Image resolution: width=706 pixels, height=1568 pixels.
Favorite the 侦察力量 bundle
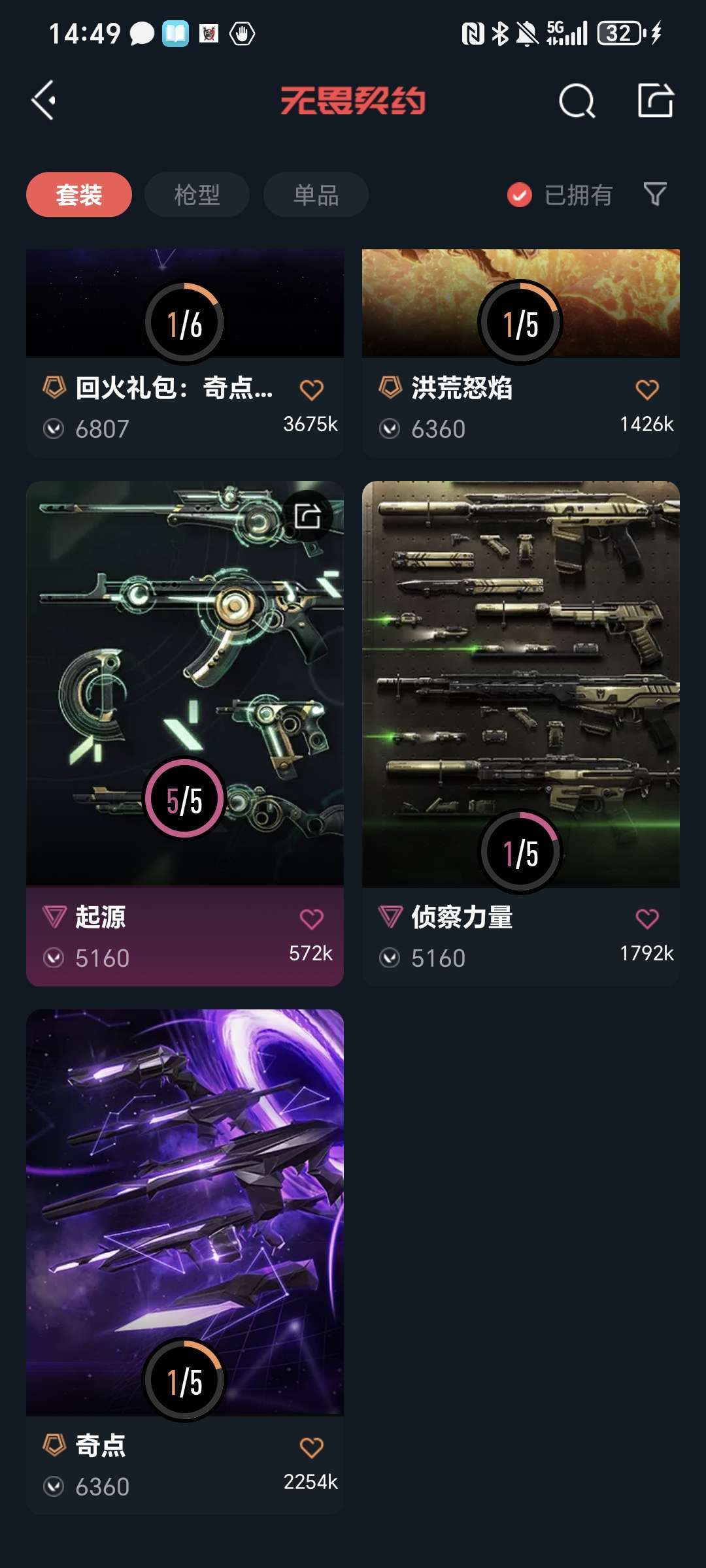[x=647, y=919]
